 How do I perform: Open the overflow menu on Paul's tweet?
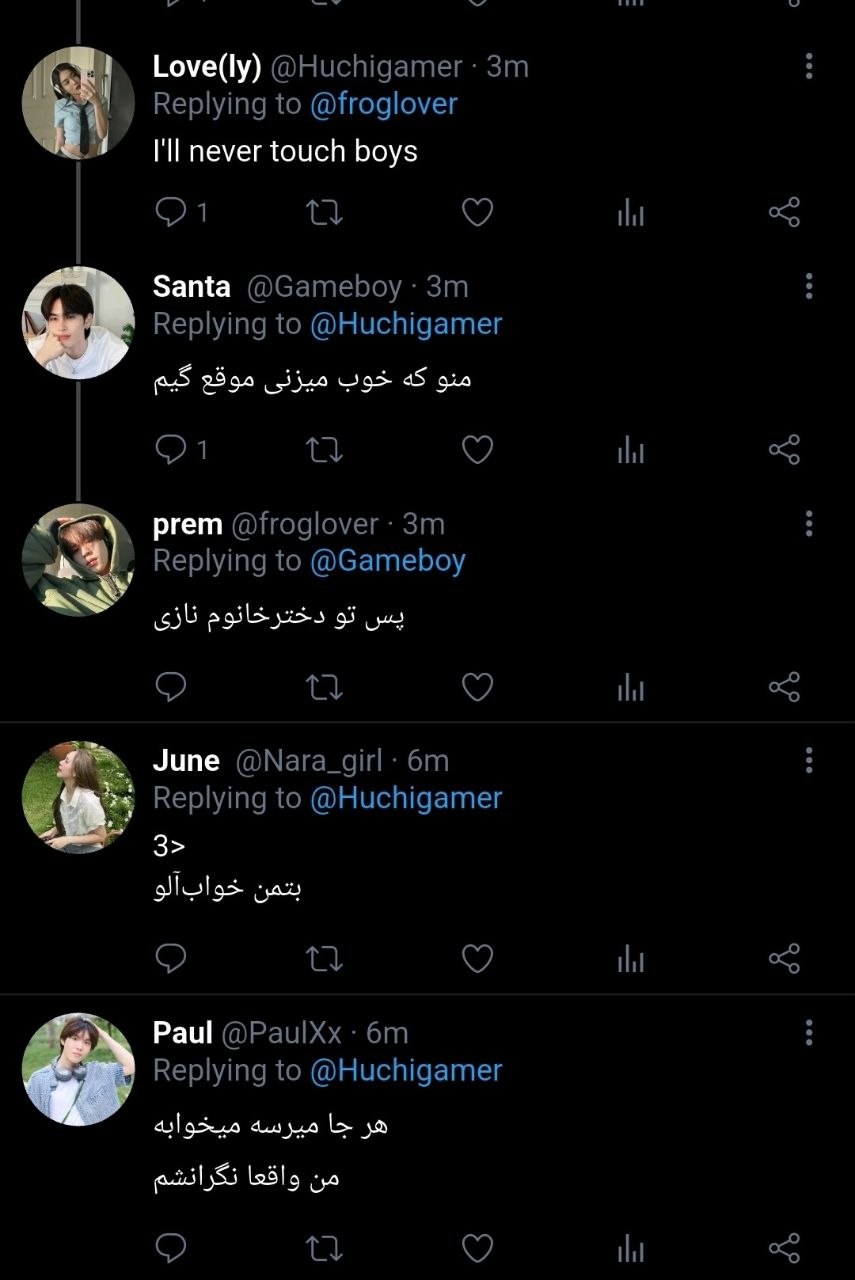click(x=809, y=1033)
